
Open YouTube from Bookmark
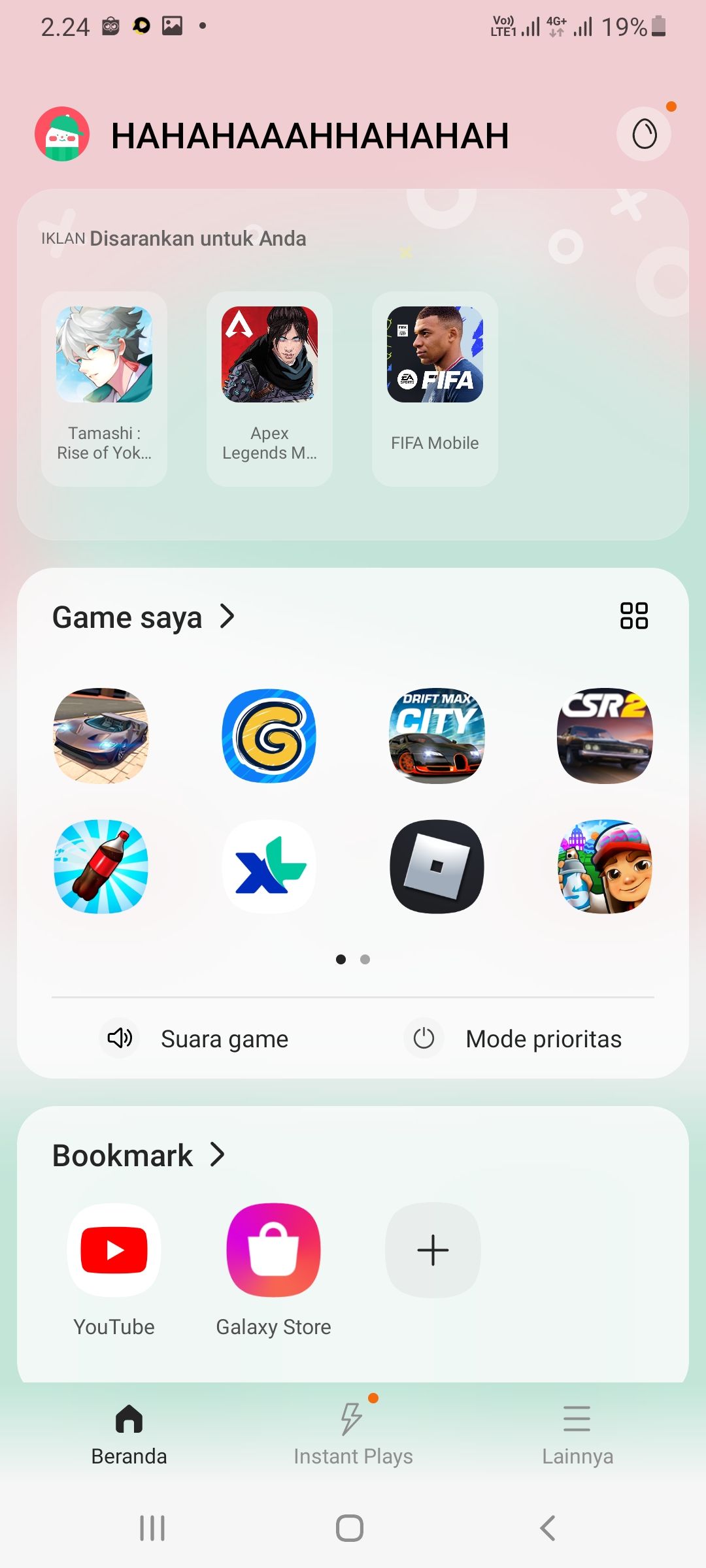click(114, 1250)
